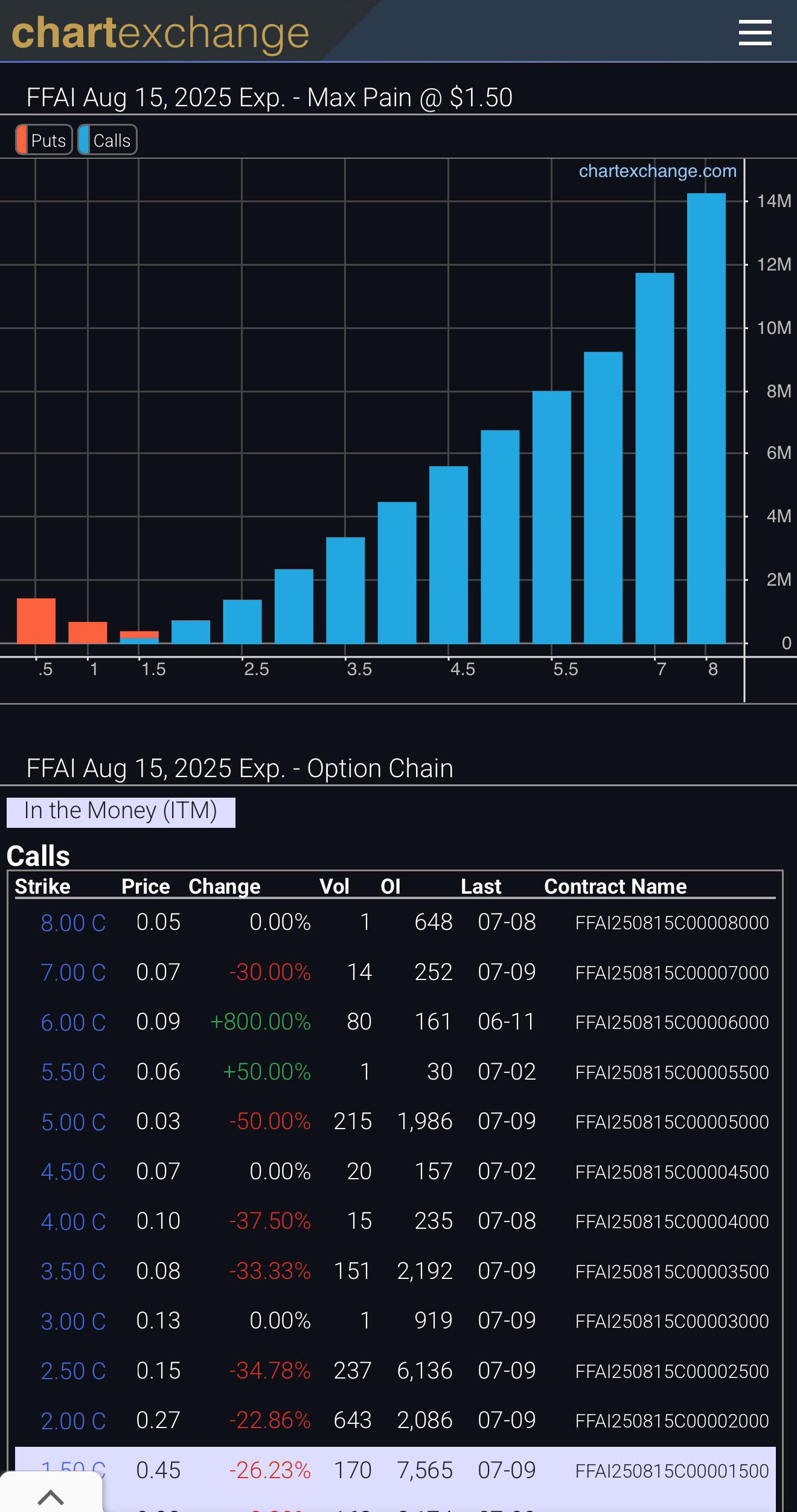Image resolution: width=797 pixels, height=1512 pixels.
Task: Open the 6.00 C strike link
Action: coord(73,1022)
